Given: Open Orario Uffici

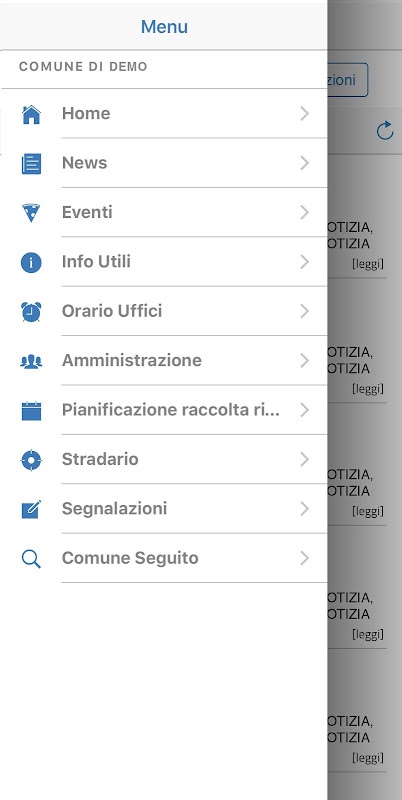Looking at the screenshot, I should click(163, 311).
